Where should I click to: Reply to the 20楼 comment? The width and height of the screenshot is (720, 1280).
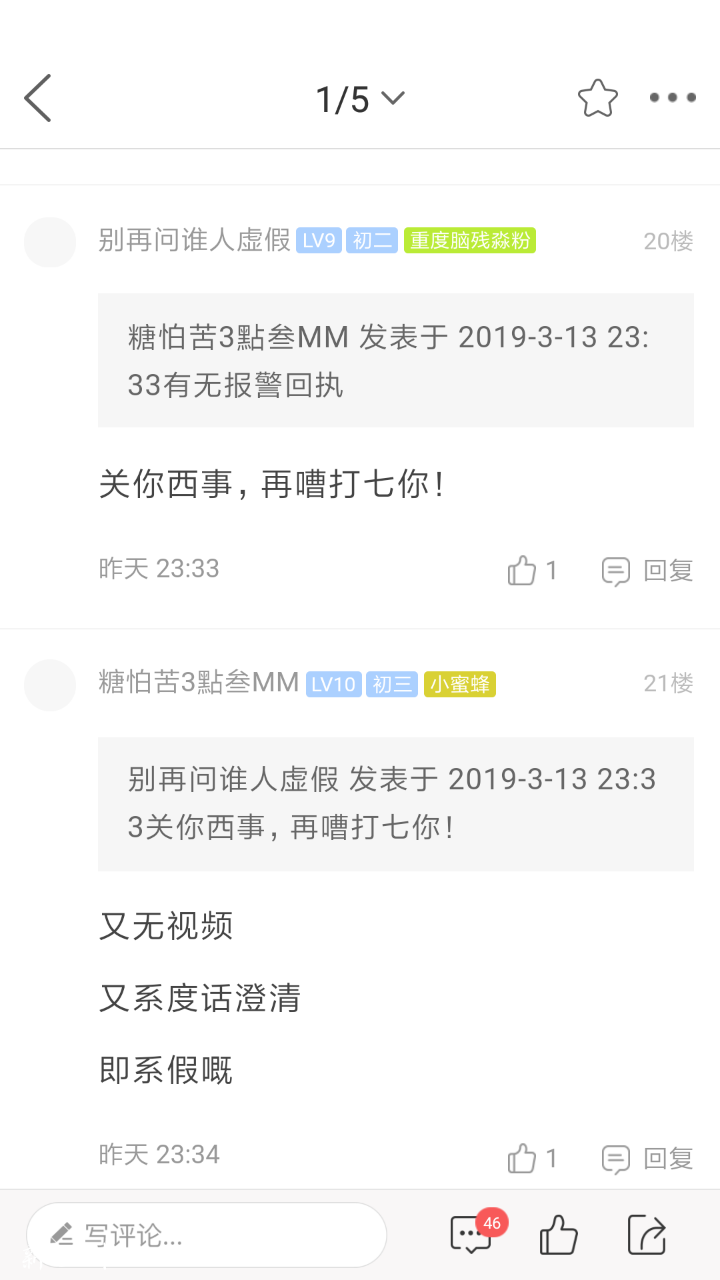pos(648,571)
